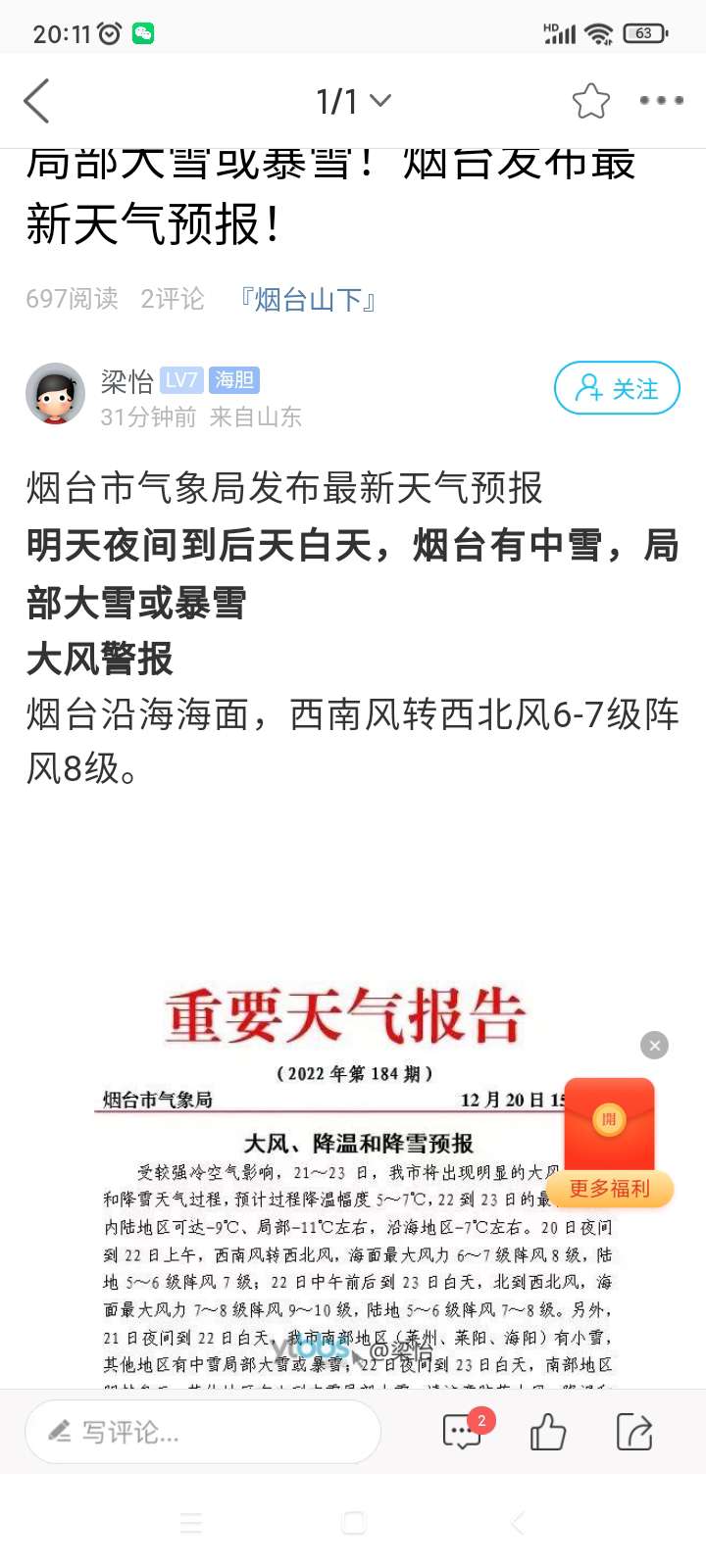Go back using the top-left arrow
Screen dimensions: 706x1568
click(37, 101)
